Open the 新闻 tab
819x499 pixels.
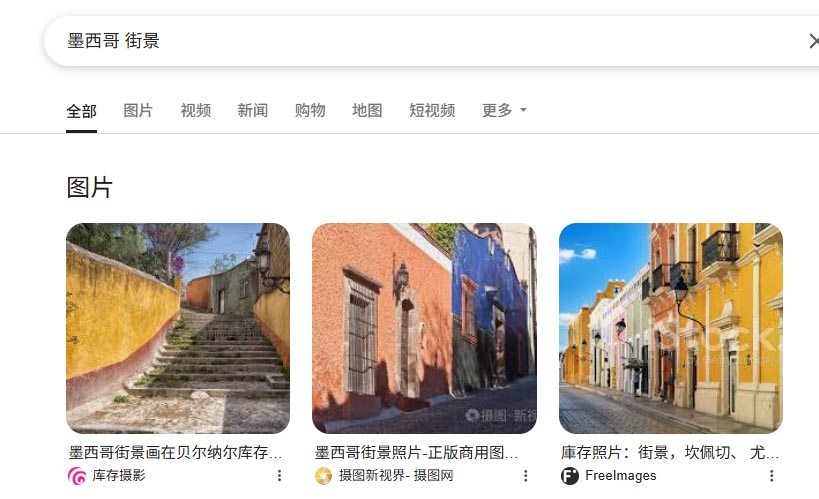pos(252,110)
